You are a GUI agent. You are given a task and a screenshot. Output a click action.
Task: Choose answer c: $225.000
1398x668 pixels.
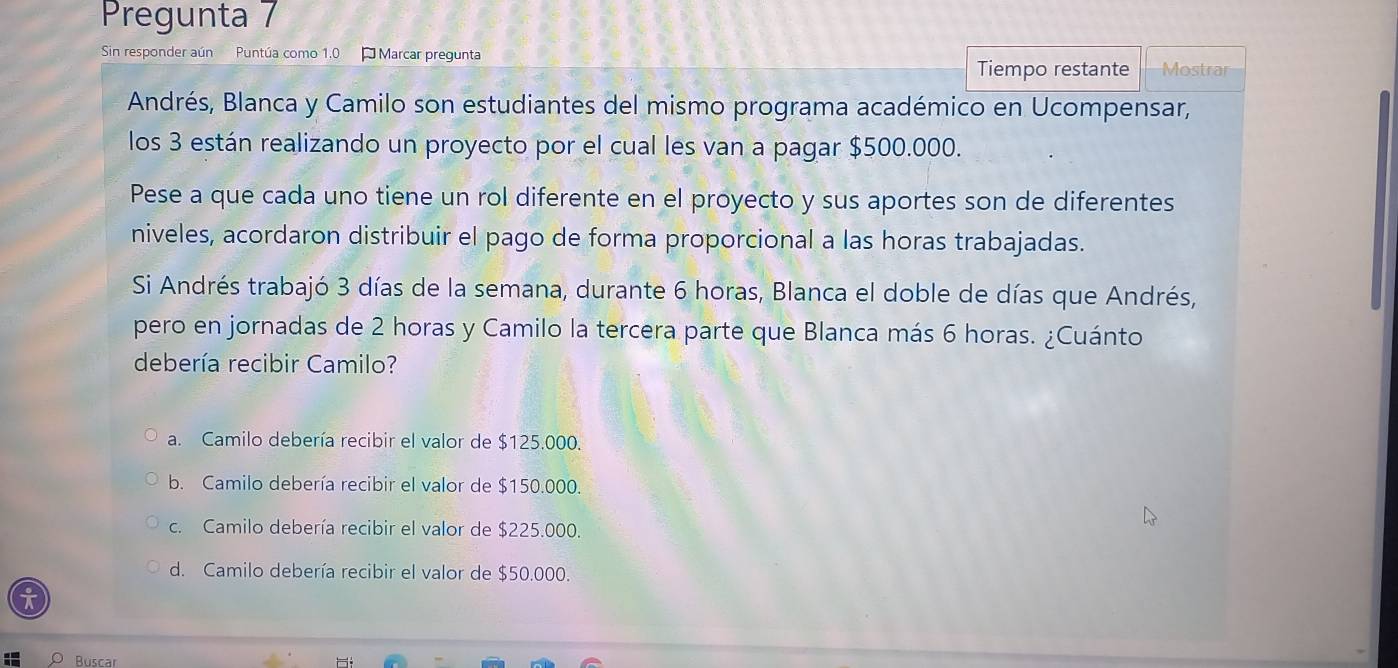coord(151,524)
